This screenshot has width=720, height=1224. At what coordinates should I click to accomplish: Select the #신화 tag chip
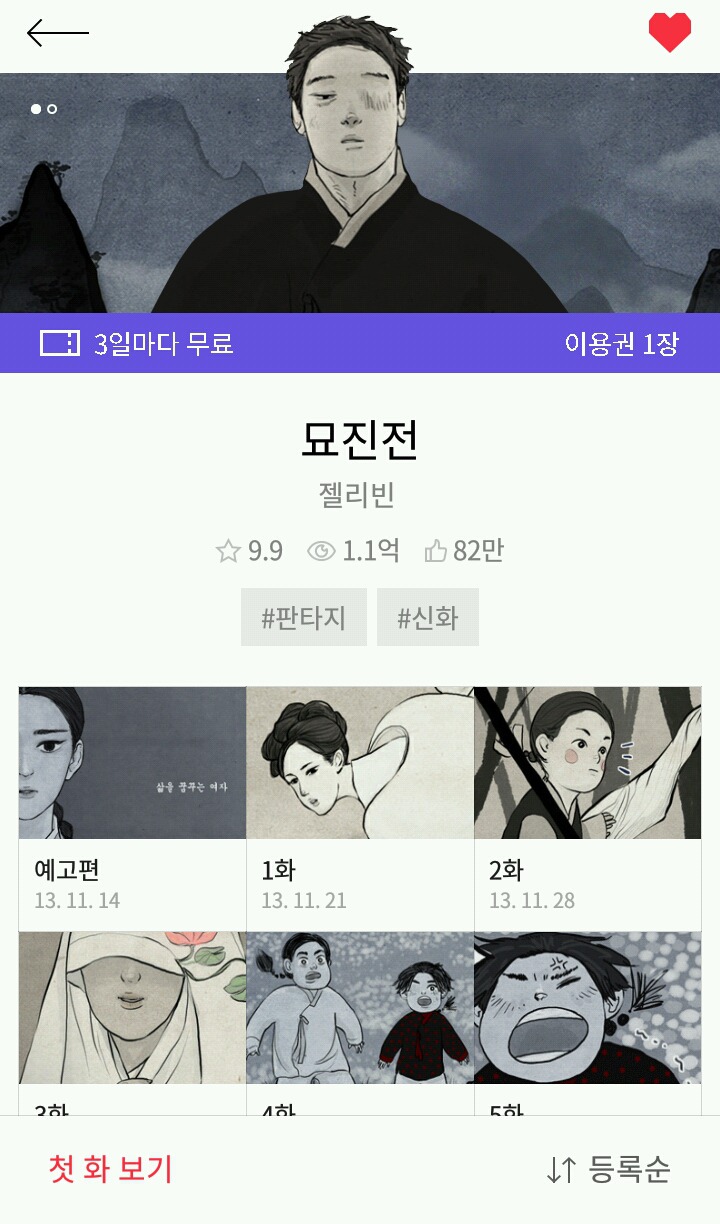pos(427,617)
